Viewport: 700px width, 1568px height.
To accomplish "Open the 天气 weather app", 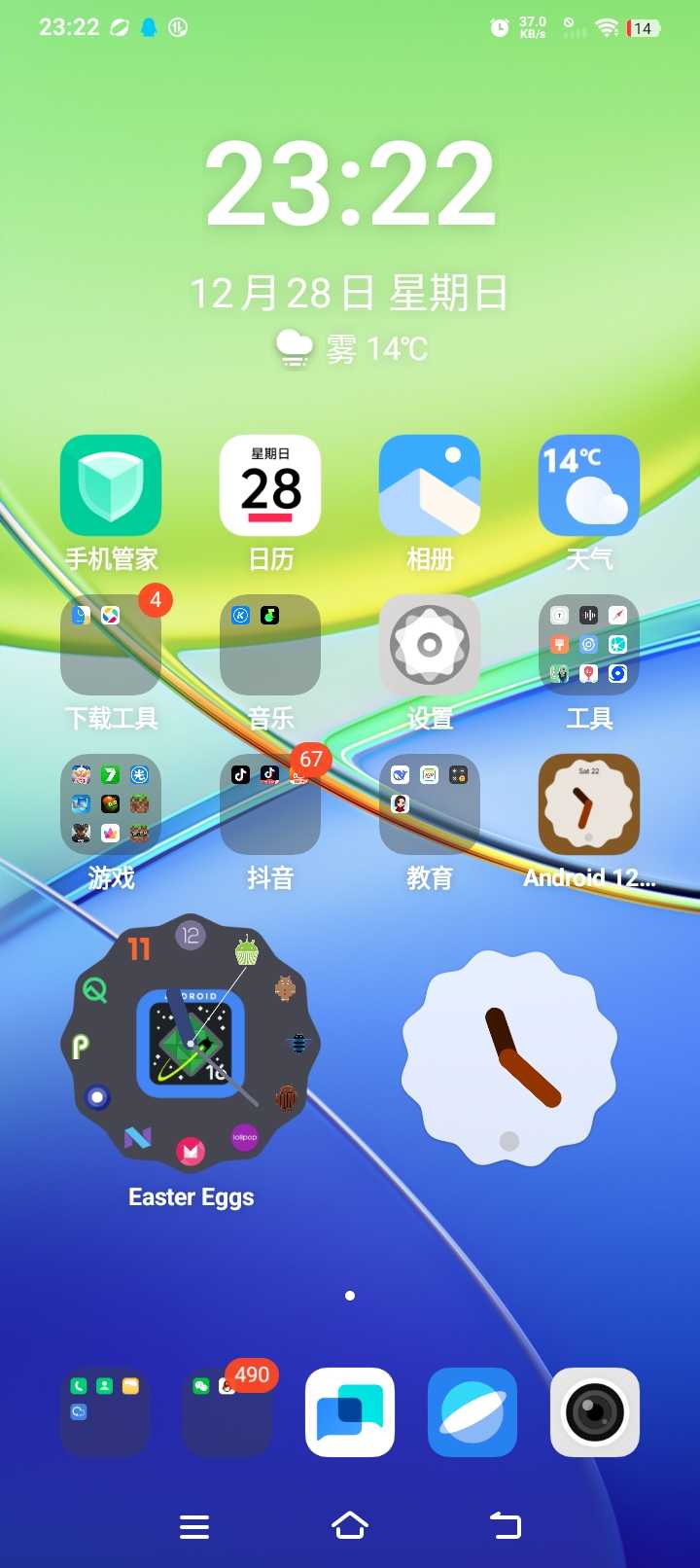I will click(589, 485).
